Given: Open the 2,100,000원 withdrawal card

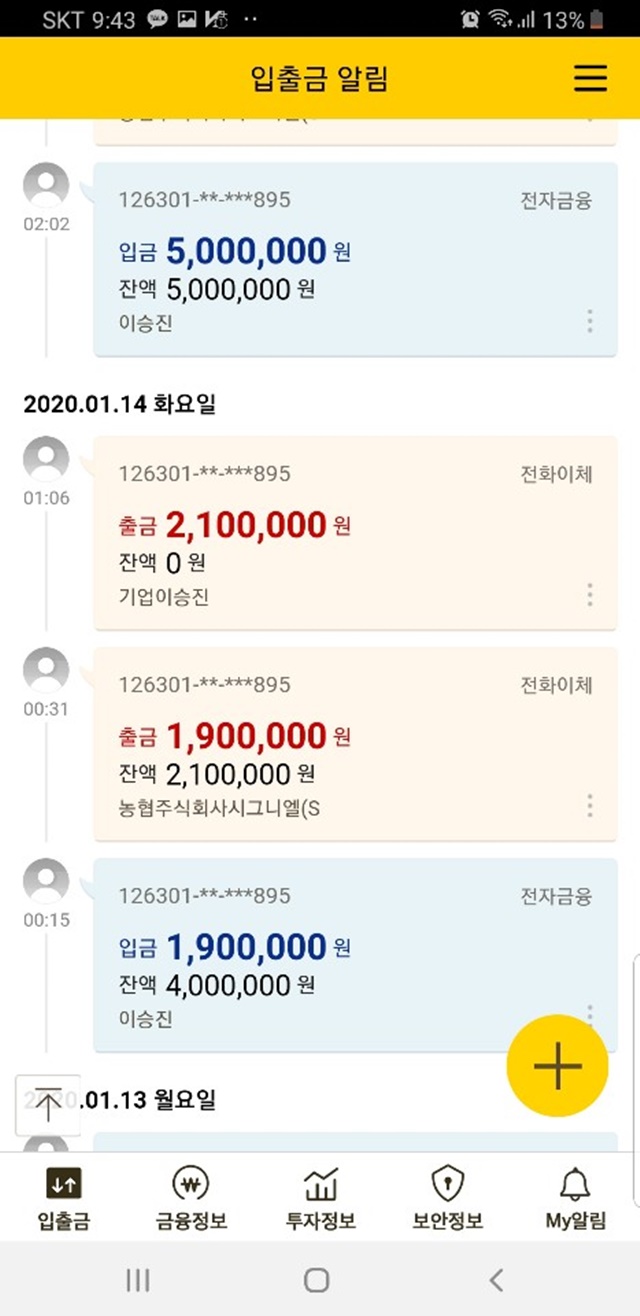Looking at the screenshot, I should tap(355, 533).
